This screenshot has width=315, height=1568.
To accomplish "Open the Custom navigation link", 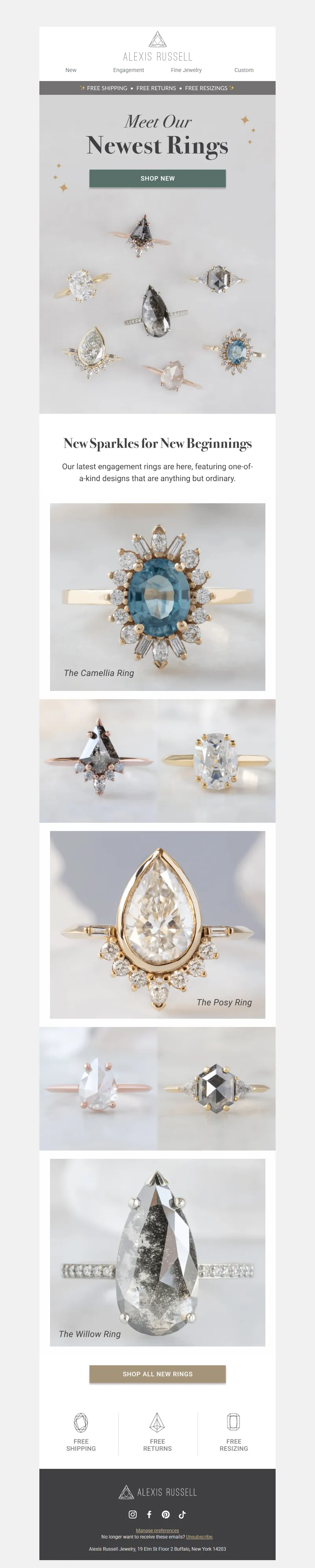I will click(244, 70).
